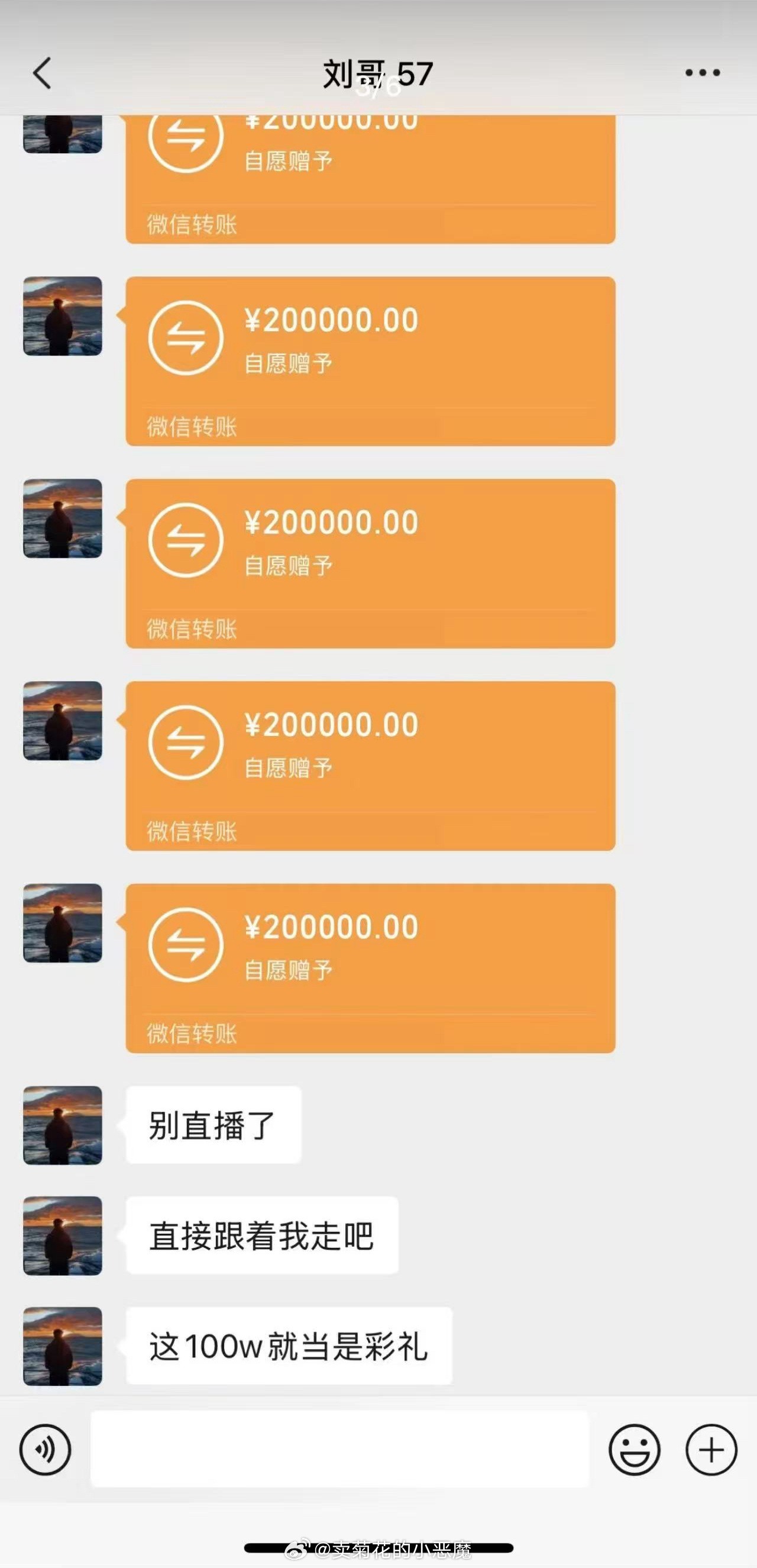Tap the back chevron to exit the chat

pyautogui.click(x=41, y=72)
